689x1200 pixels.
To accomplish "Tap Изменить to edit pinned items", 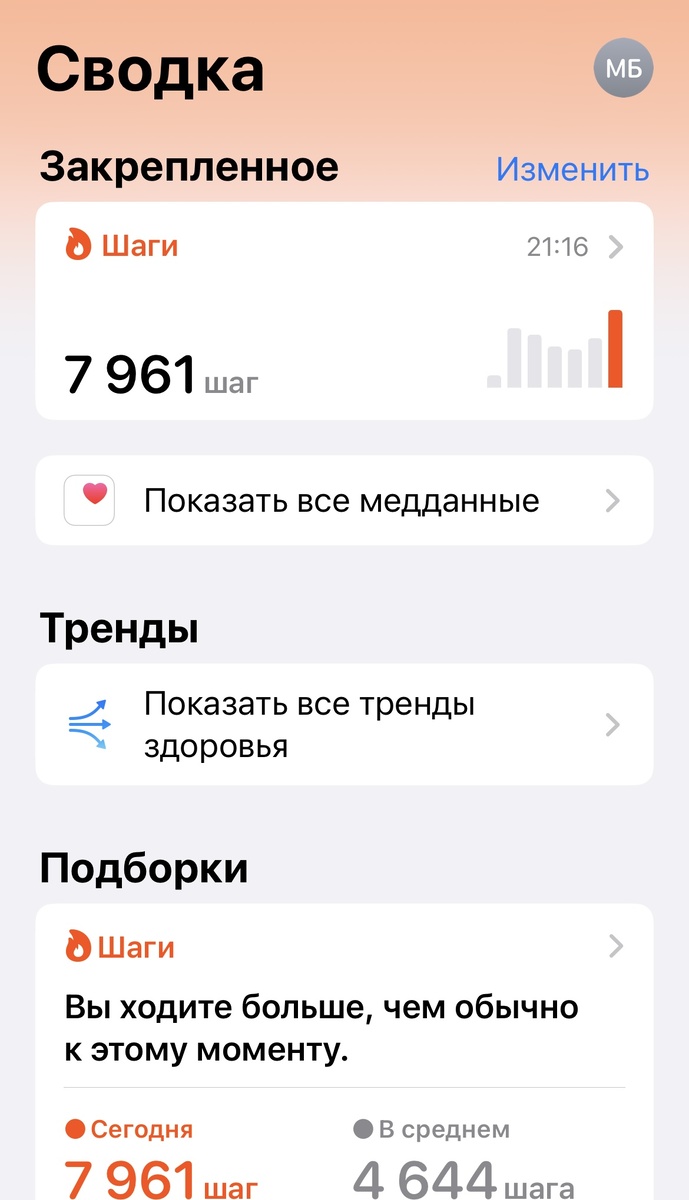I will pos(572,169).
